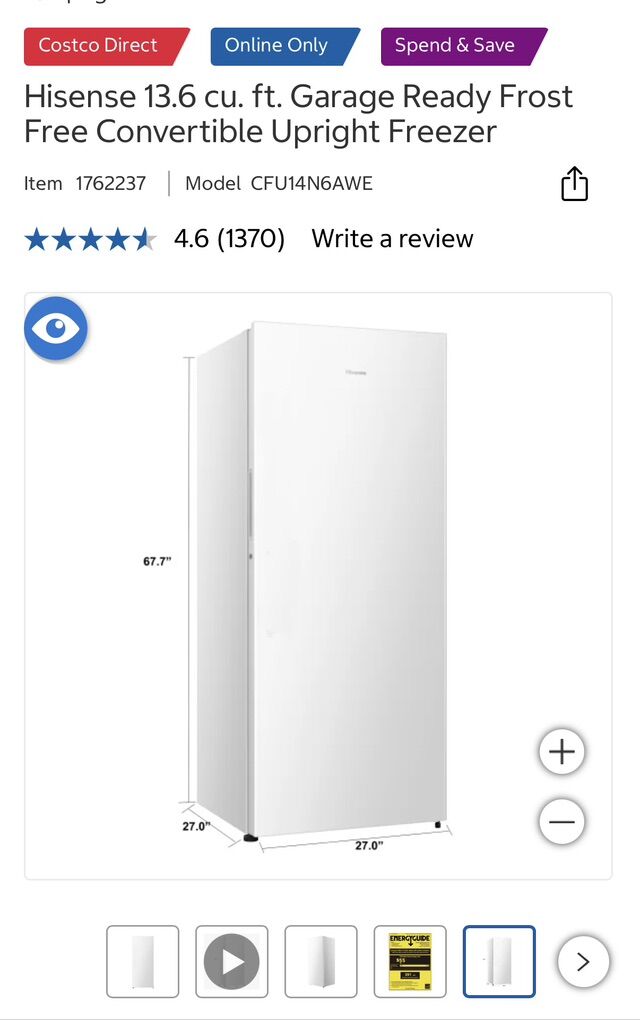Tap the Spend & Save badge

[457, 46]
